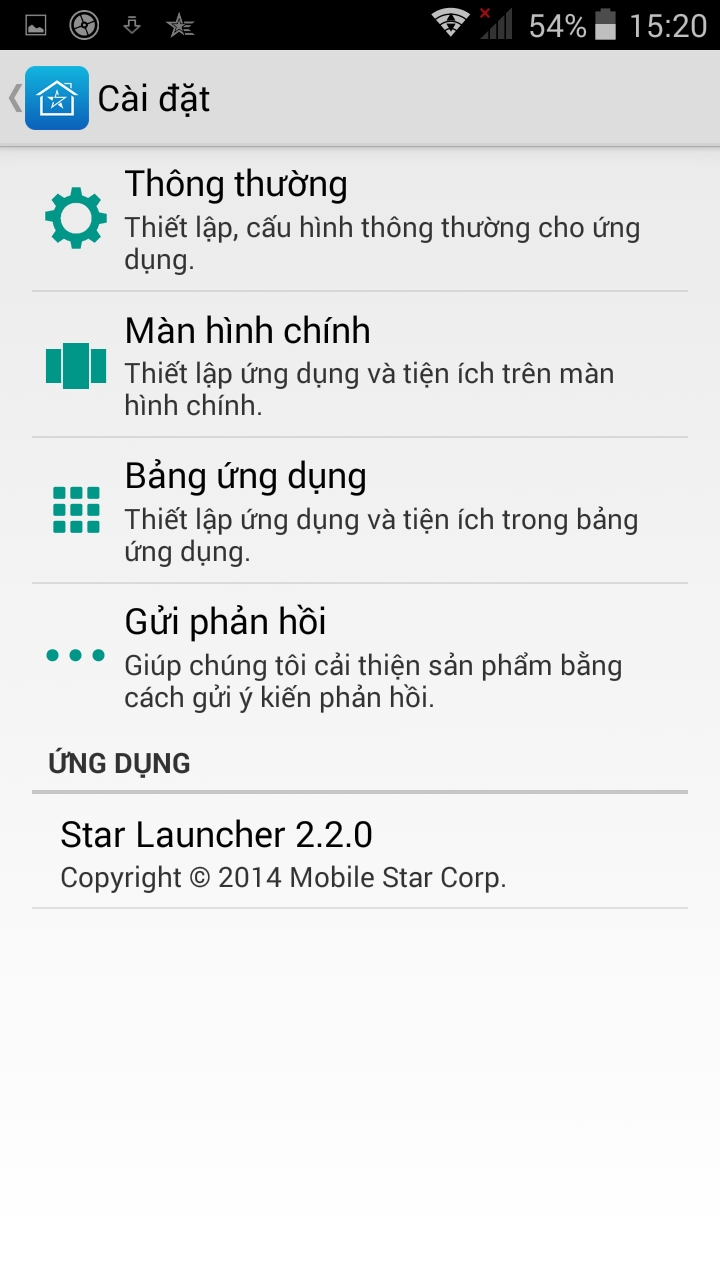
Task: Open Thông thường settings
Action: 360,218
